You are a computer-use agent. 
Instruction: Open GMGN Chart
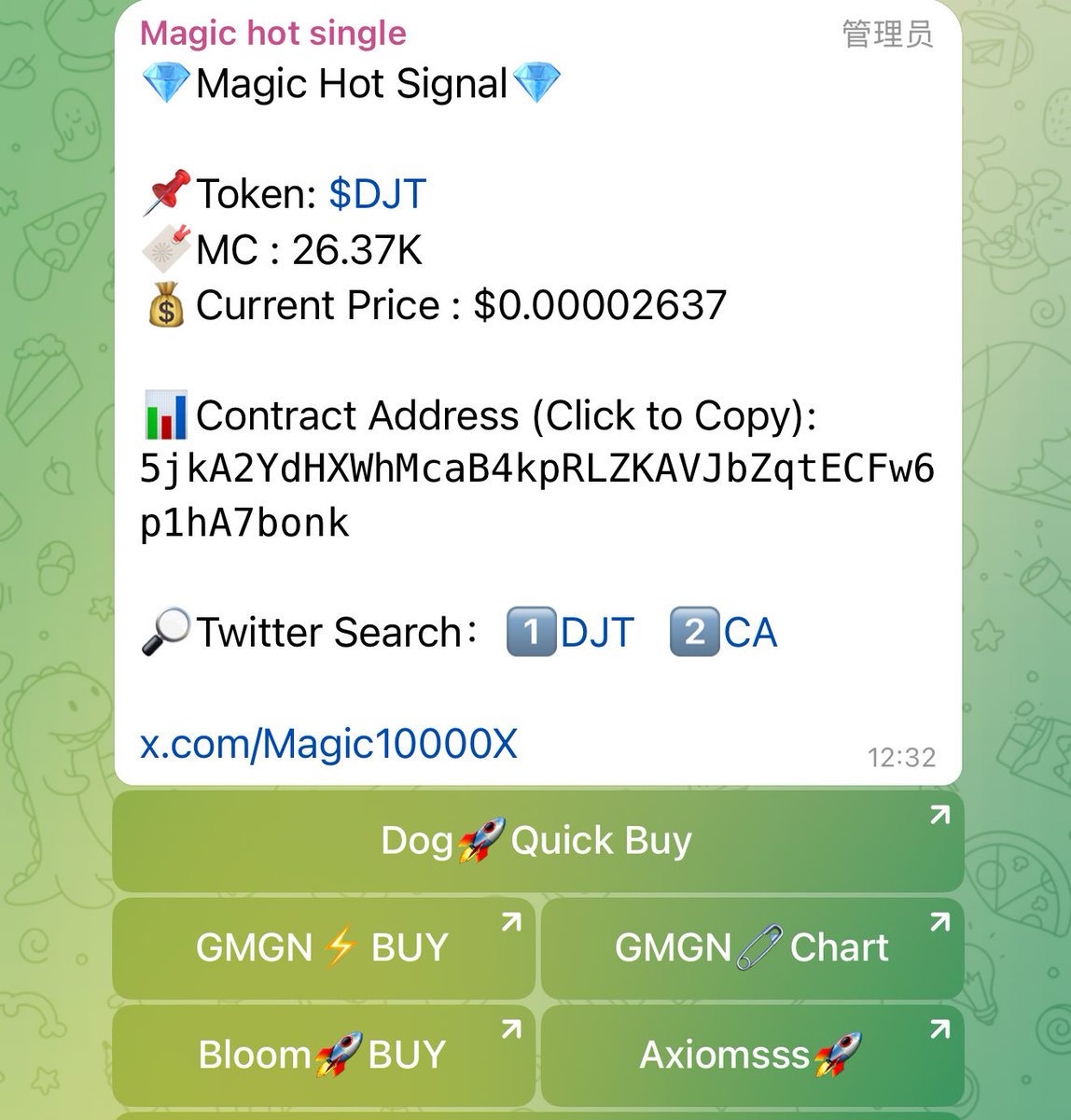tap(751, 947)
